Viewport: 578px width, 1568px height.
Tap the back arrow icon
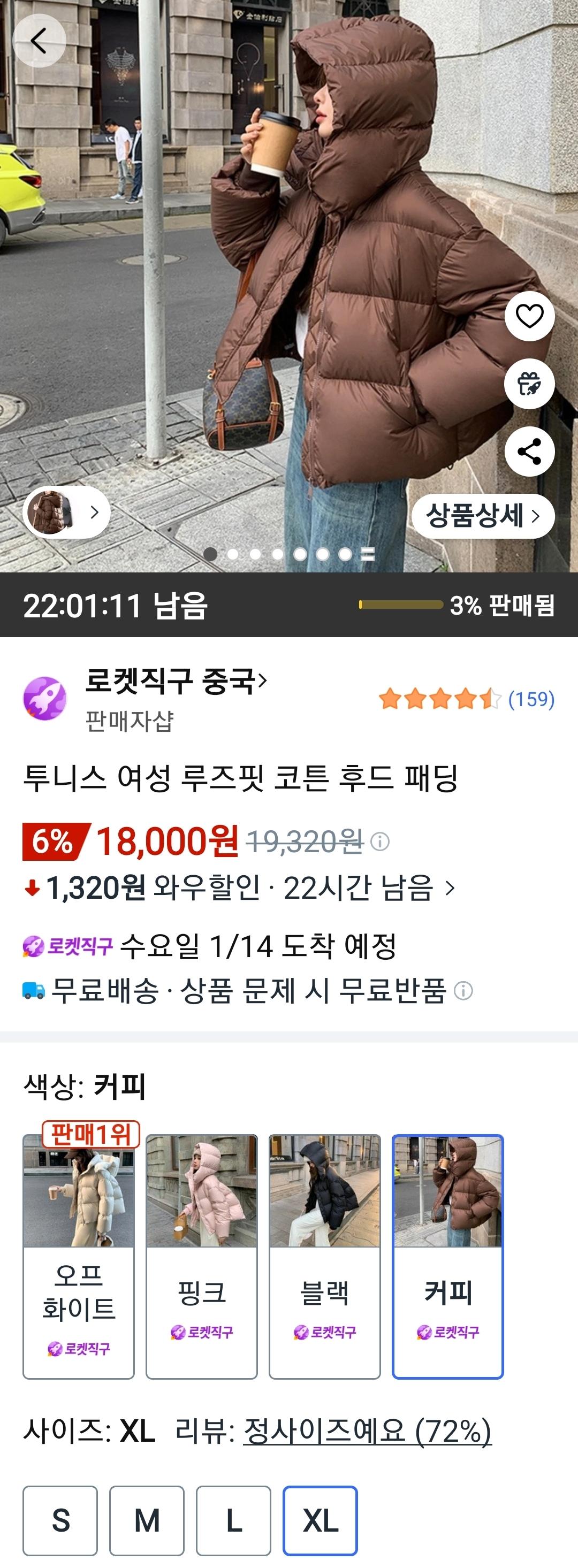tap(40, 40)
